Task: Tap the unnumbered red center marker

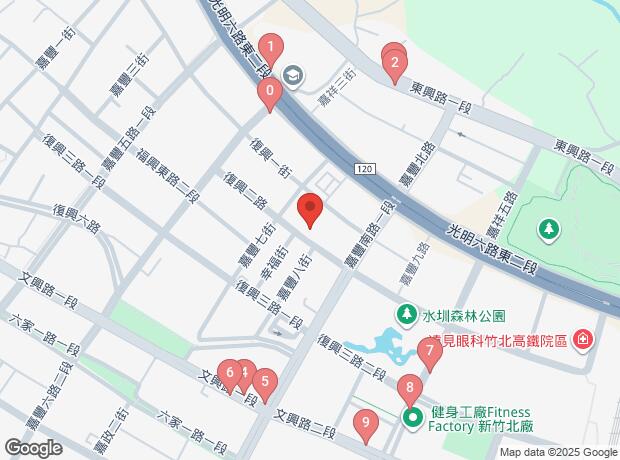Action: click(309, 212)
